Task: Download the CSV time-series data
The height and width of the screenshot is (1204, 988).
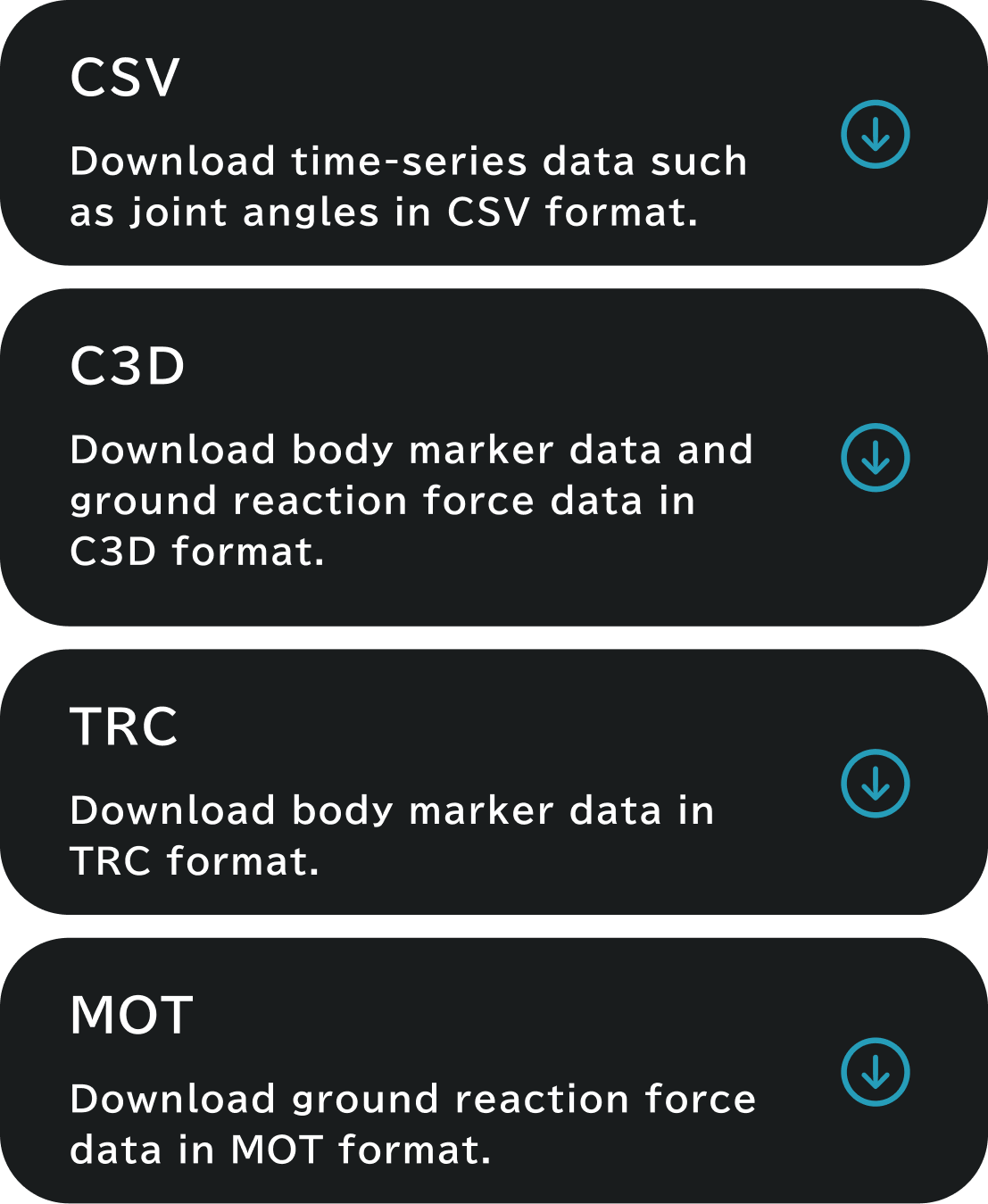Action: [x=875, y=135]
